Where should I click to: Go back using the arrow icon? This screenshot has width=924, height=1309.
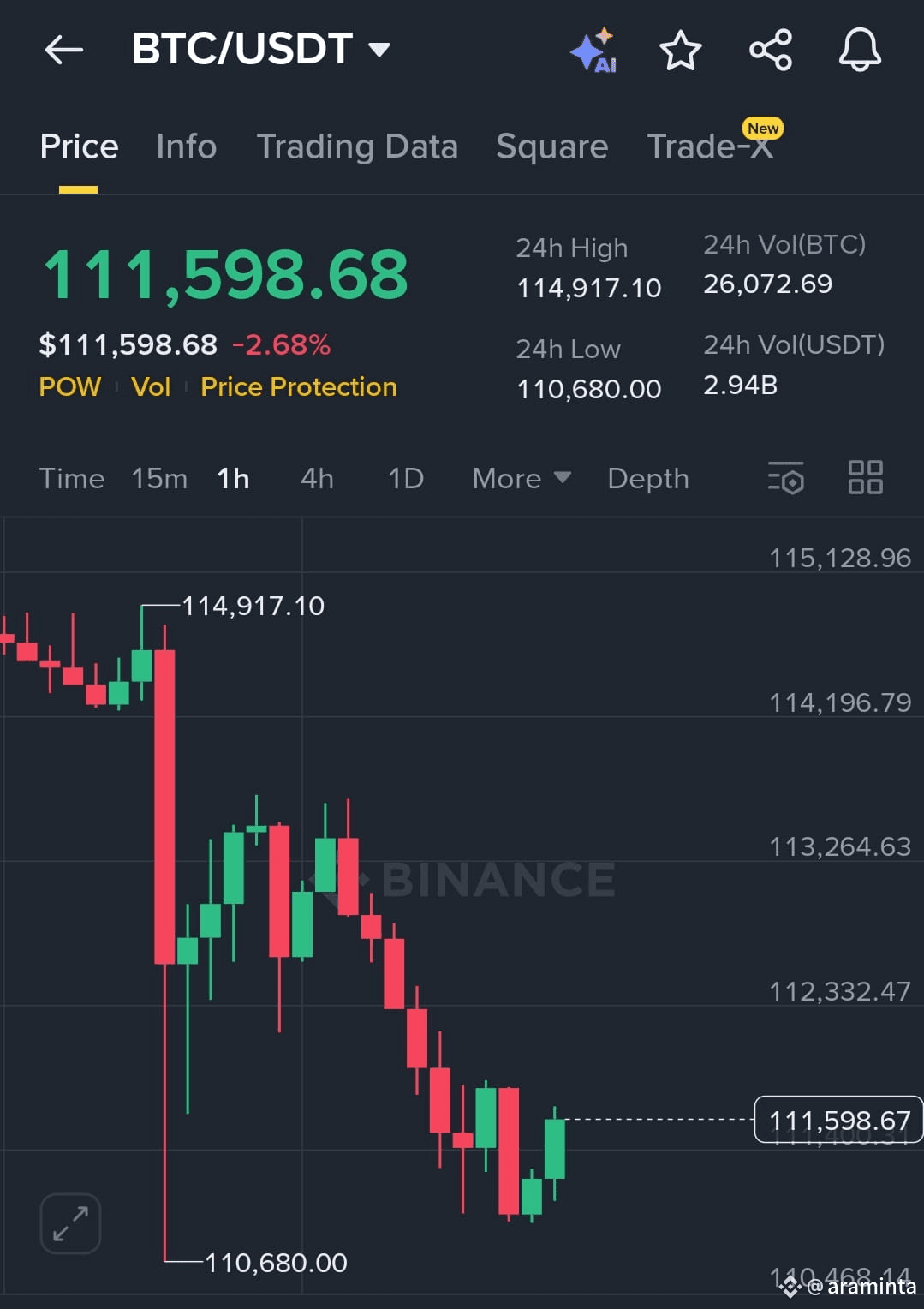[63, 50]
